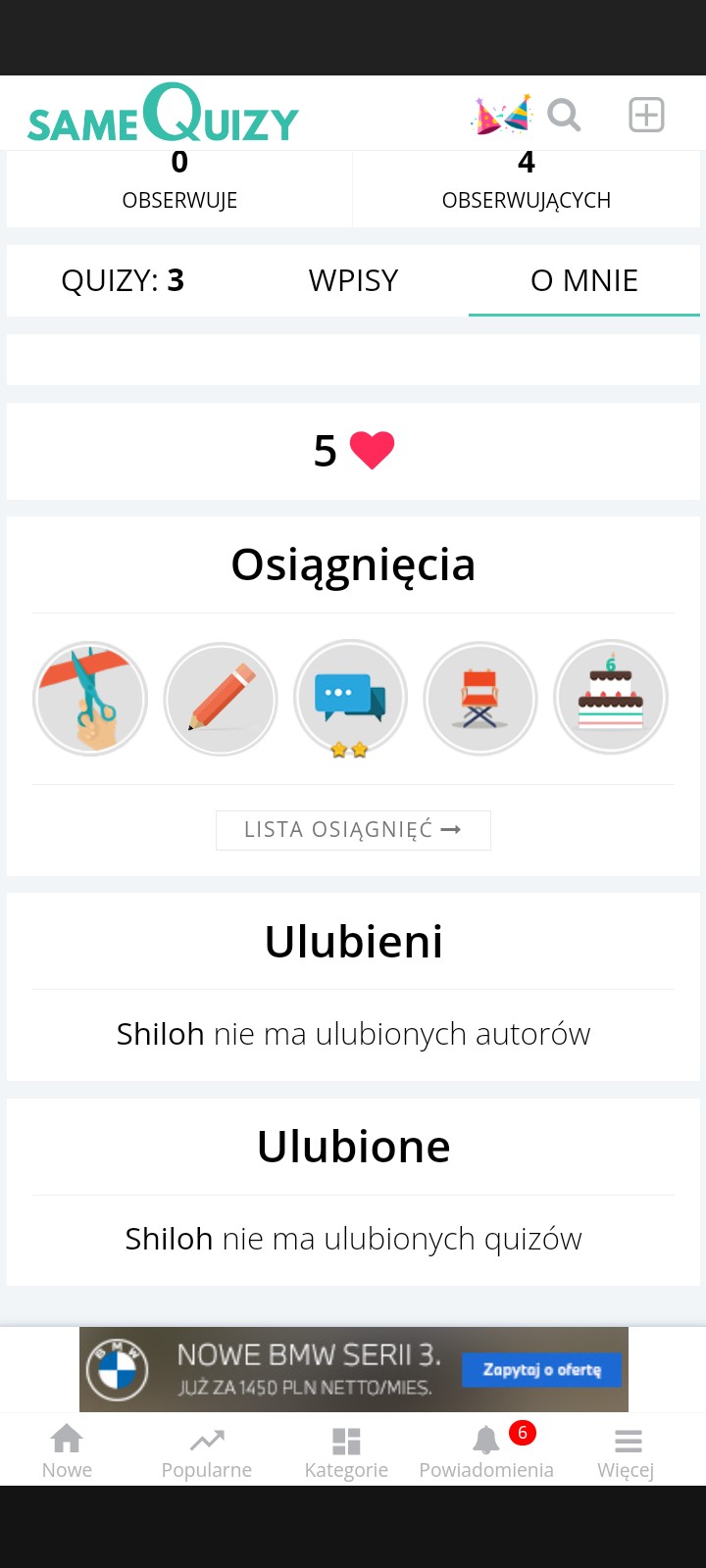Tap the party hats icon
Screen dimensions: 706x1568
click(502, 115)
